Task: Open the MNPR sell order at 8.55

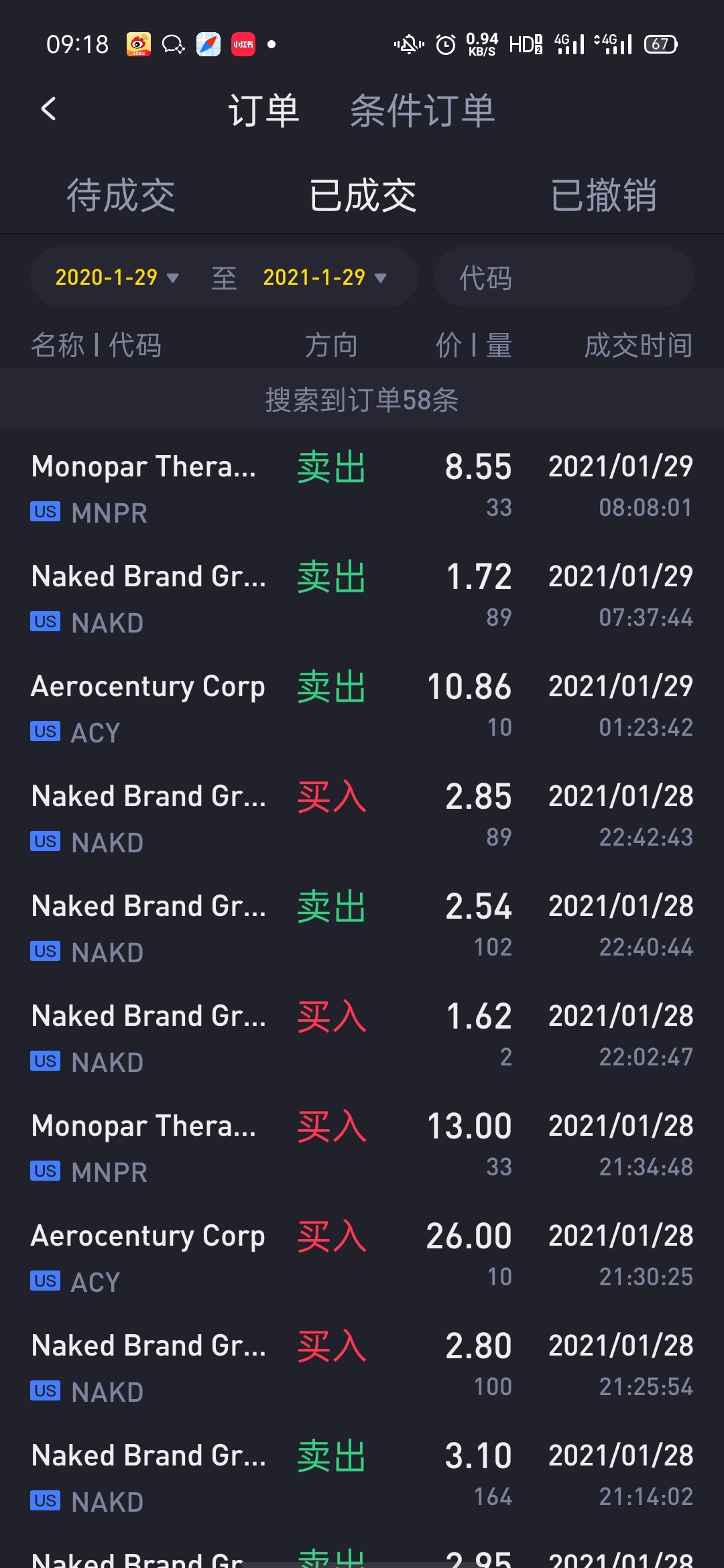Action: tap(362, 487)
